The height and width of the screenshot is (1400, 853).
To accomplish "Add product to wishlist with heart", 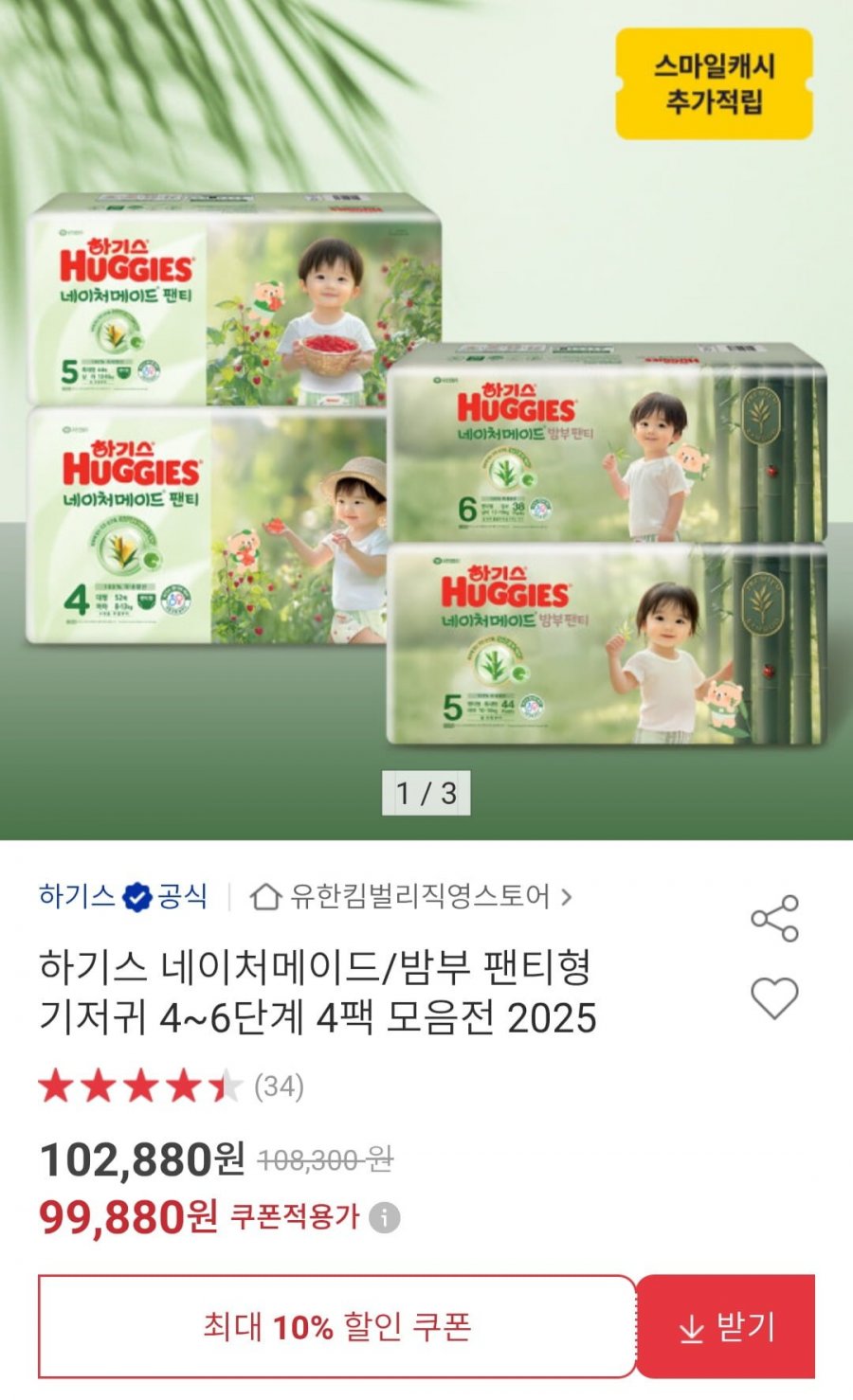I will coord(774,998).
